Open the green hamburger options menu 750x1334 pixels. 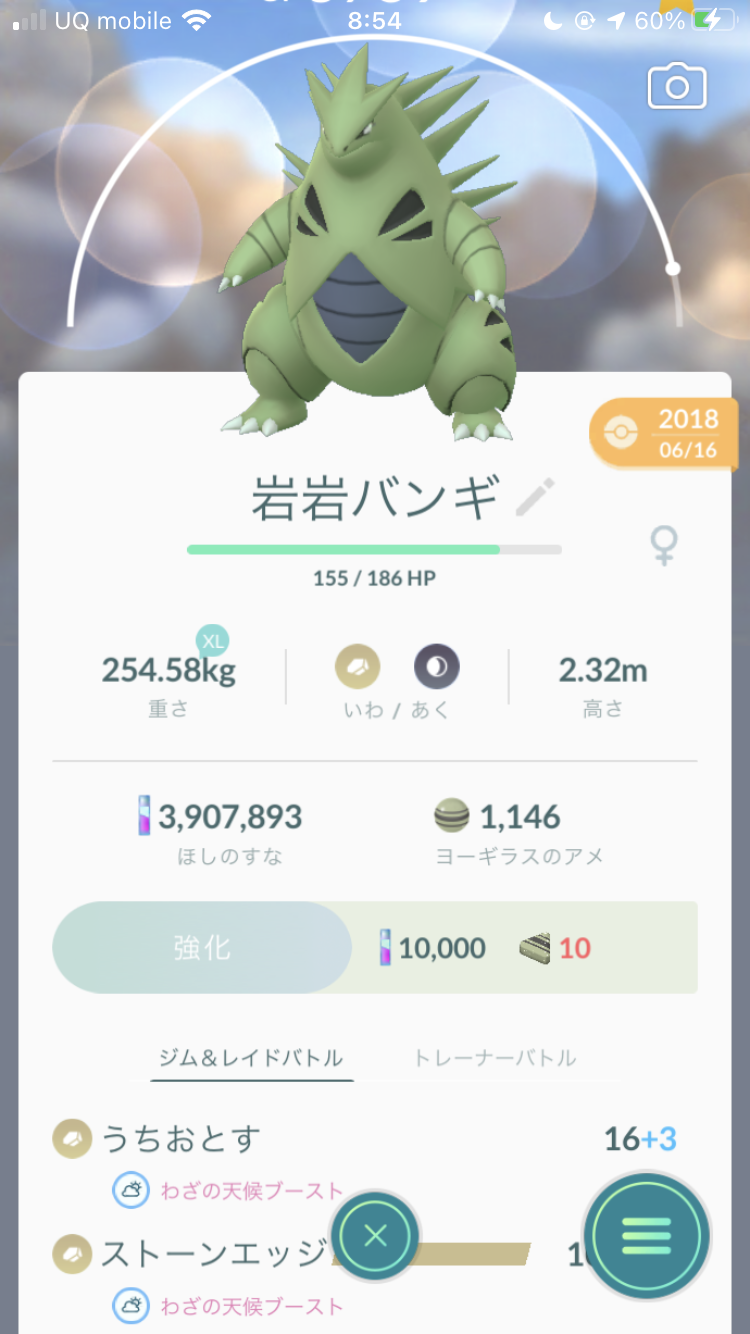[646, 1237]
